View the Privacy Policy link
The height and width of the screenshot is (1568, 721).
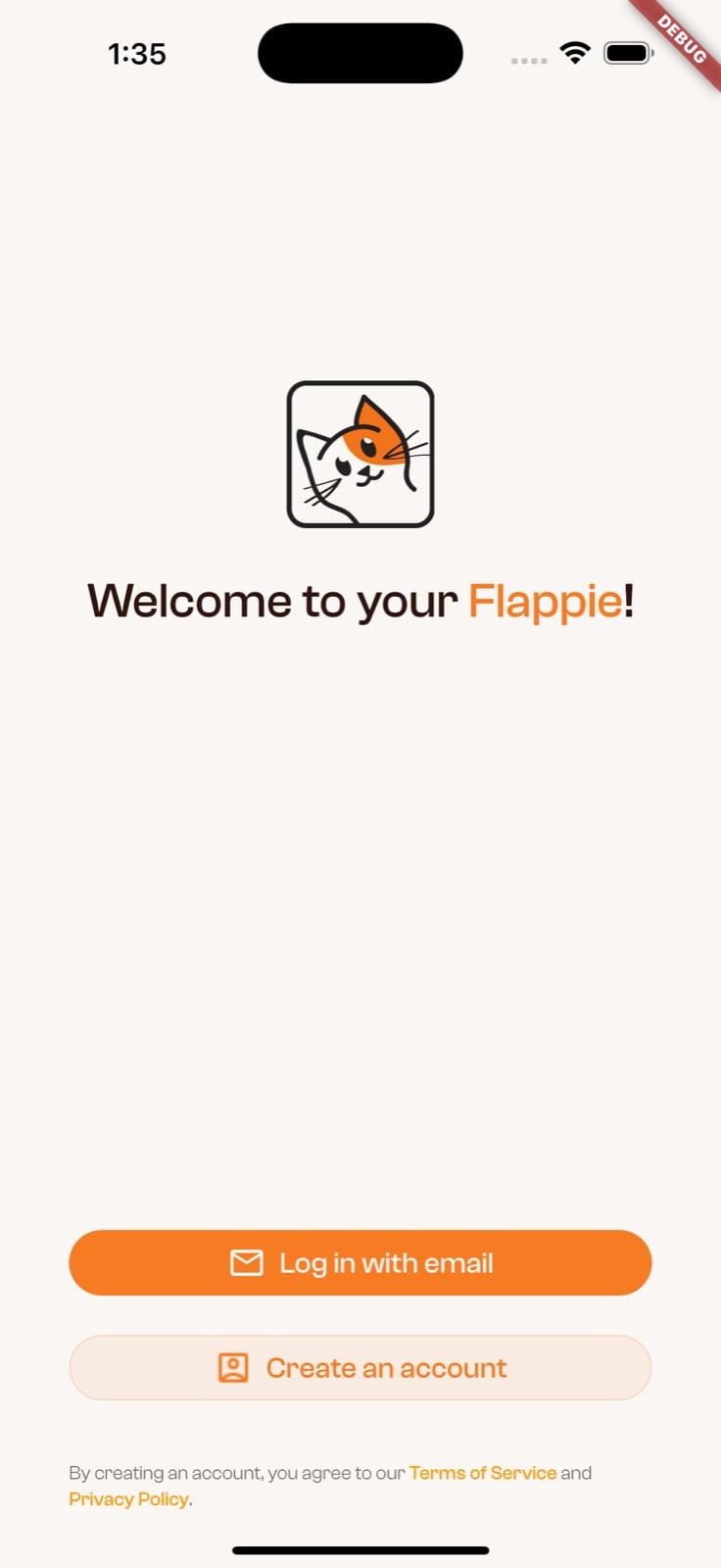[x=128, y=1499]
